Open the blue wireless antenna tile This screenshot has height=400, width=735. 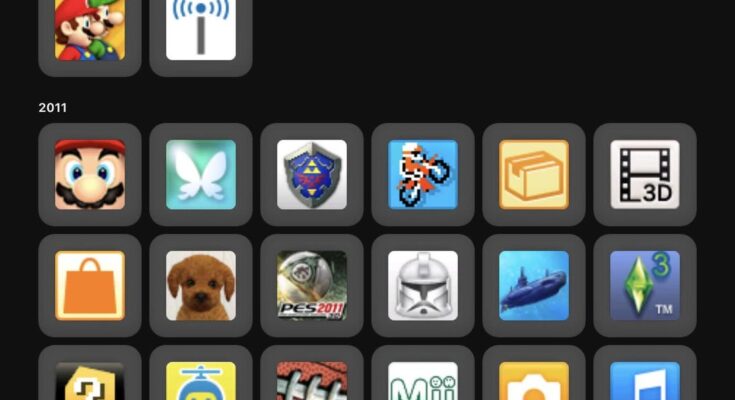click(x=201, y=28)
